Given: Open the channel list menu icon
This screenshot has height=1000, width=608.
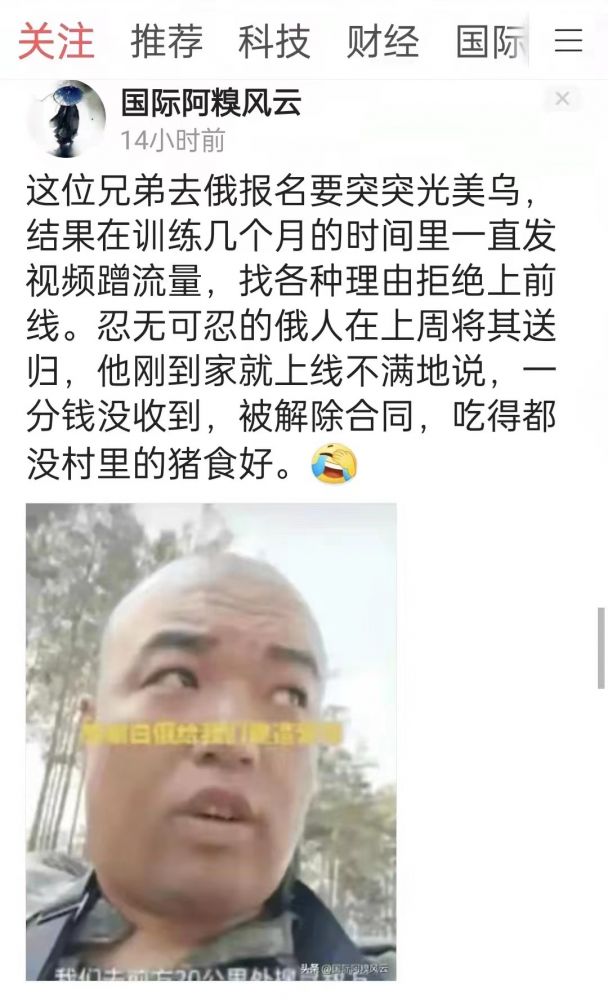Looking at the screenshot, I should click(x=569, y=41).
